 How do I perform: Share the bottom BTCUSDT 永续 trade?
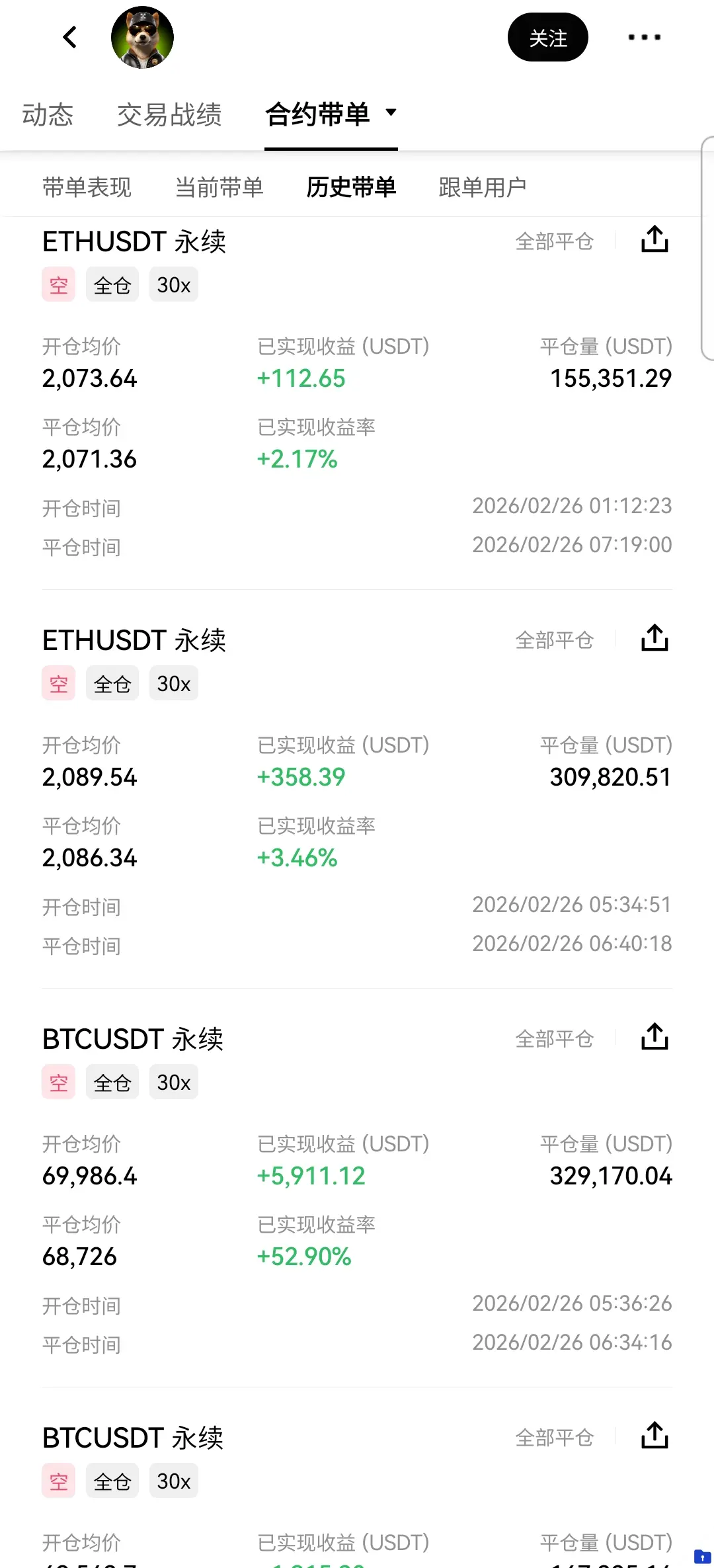654,1436
